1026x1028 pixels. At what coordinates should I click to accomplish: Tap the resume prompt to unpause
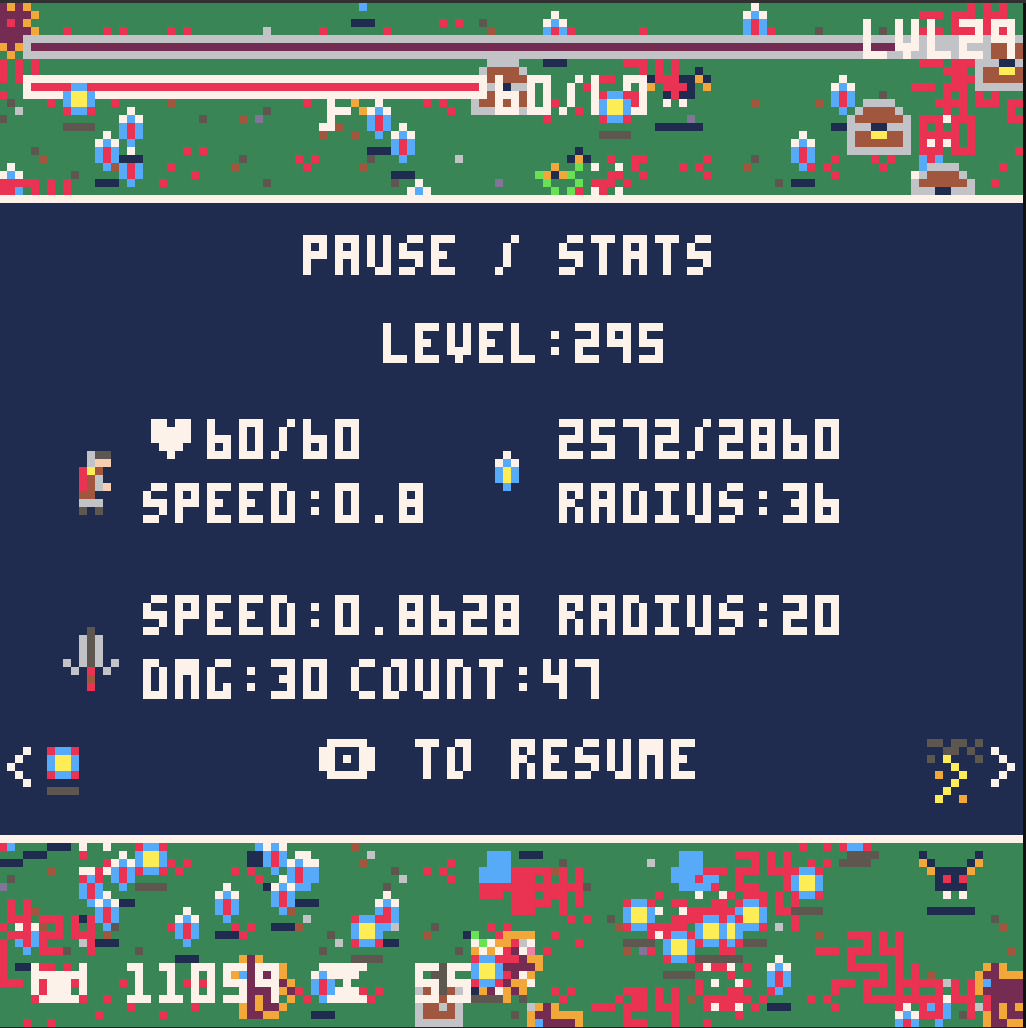tap(508, 760)
